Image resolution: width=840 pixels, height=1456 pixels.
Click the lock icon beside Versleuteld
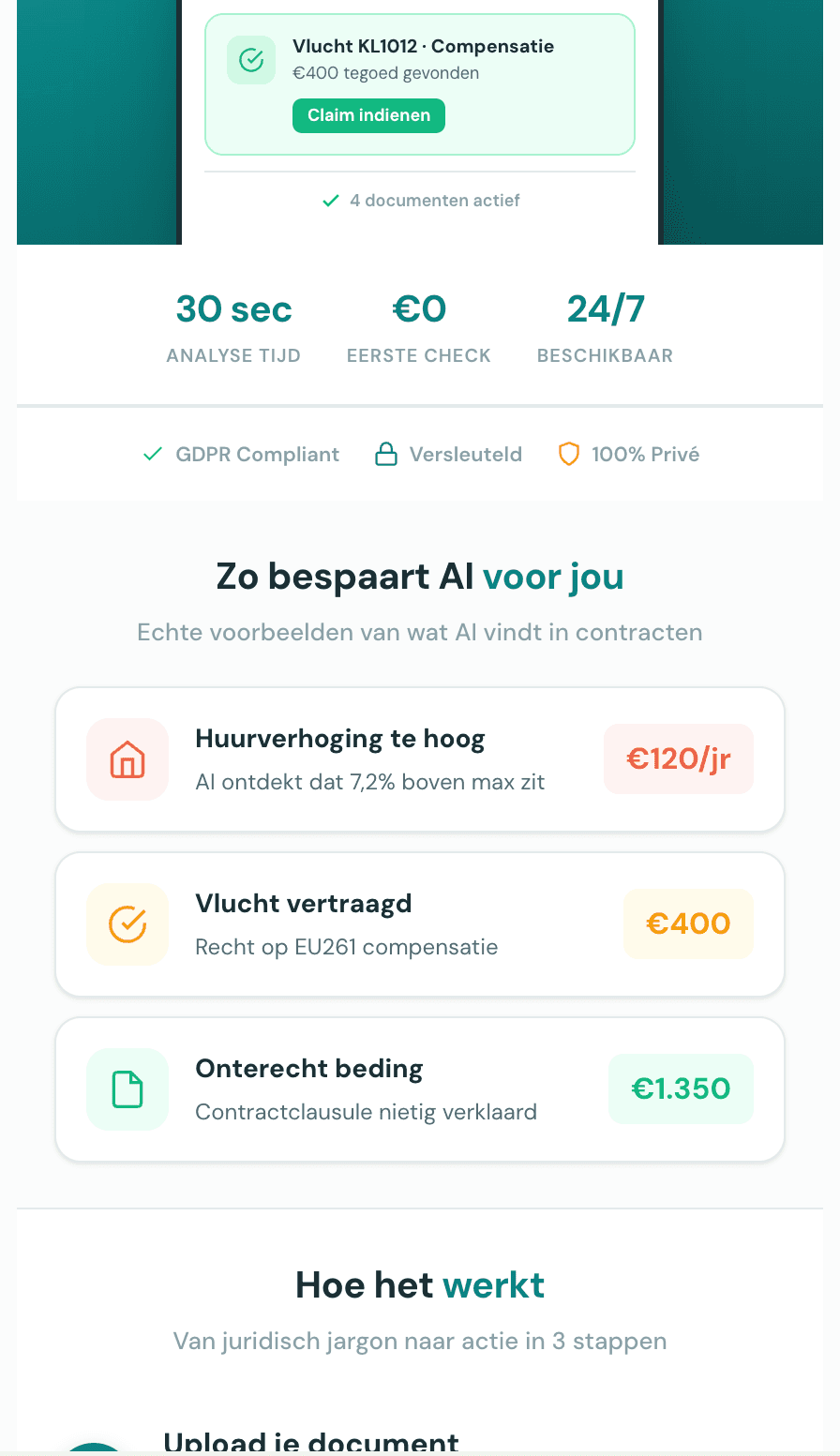[x=385, y=454]
